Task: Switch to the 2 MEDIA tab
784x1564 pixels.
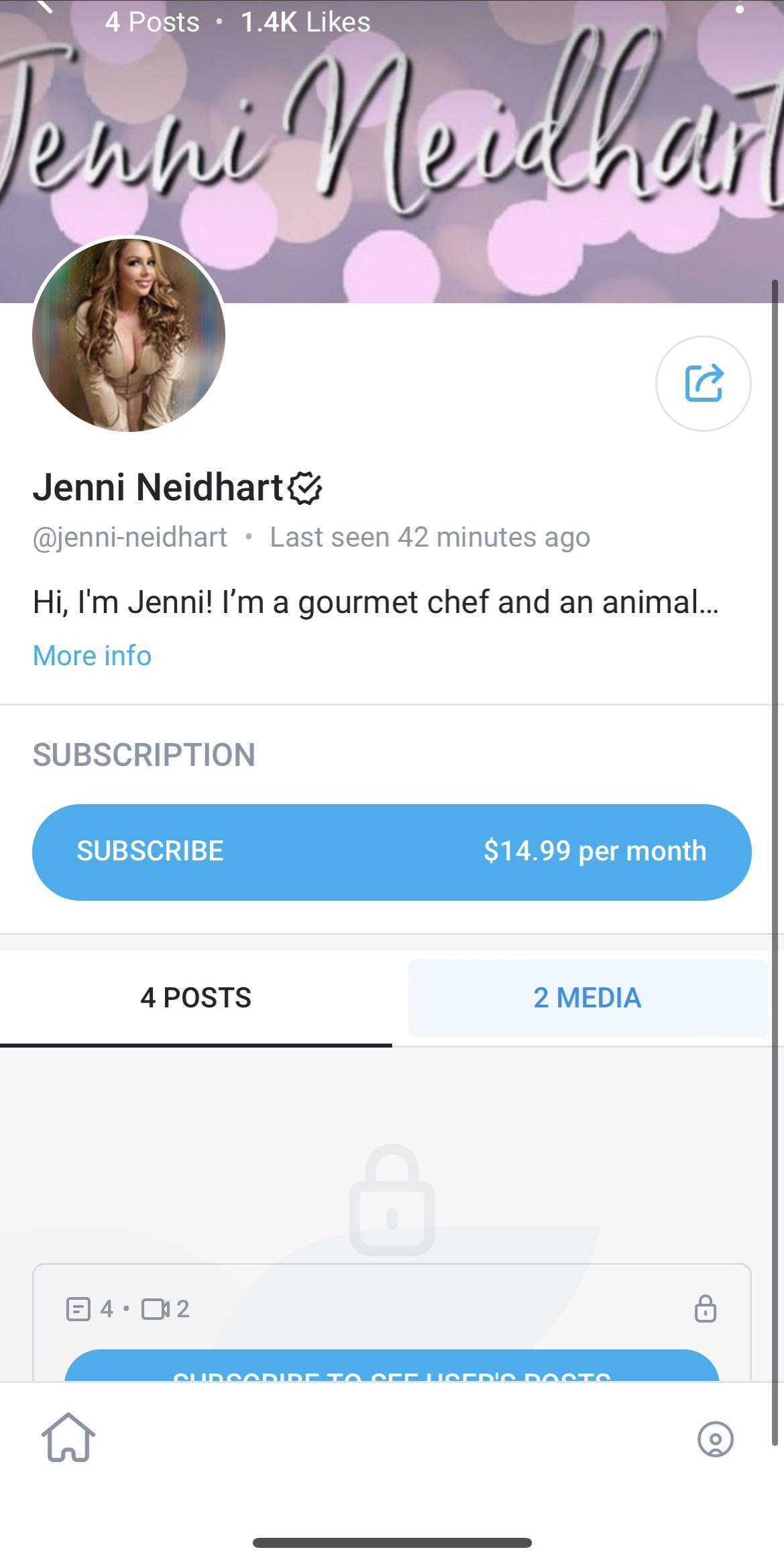Action: pyautogui.click(x=587, y=999)
